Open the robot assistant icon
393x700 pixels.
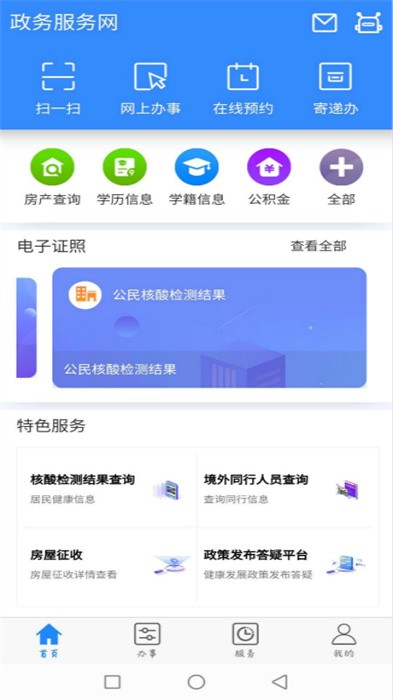coord(368,22)
